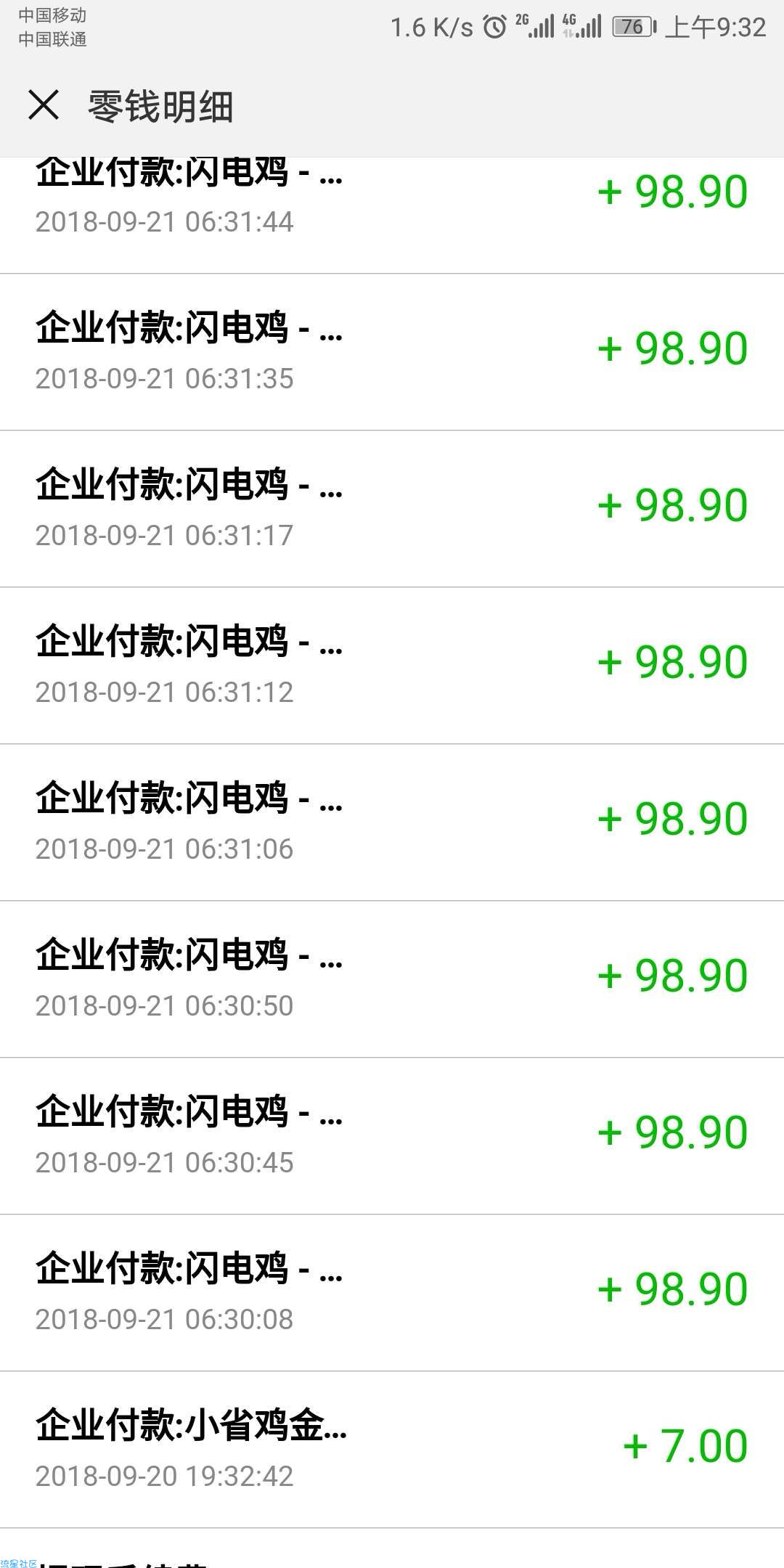
Task: Tap the transaction from 06:30:45
Action: [392, 1136]
